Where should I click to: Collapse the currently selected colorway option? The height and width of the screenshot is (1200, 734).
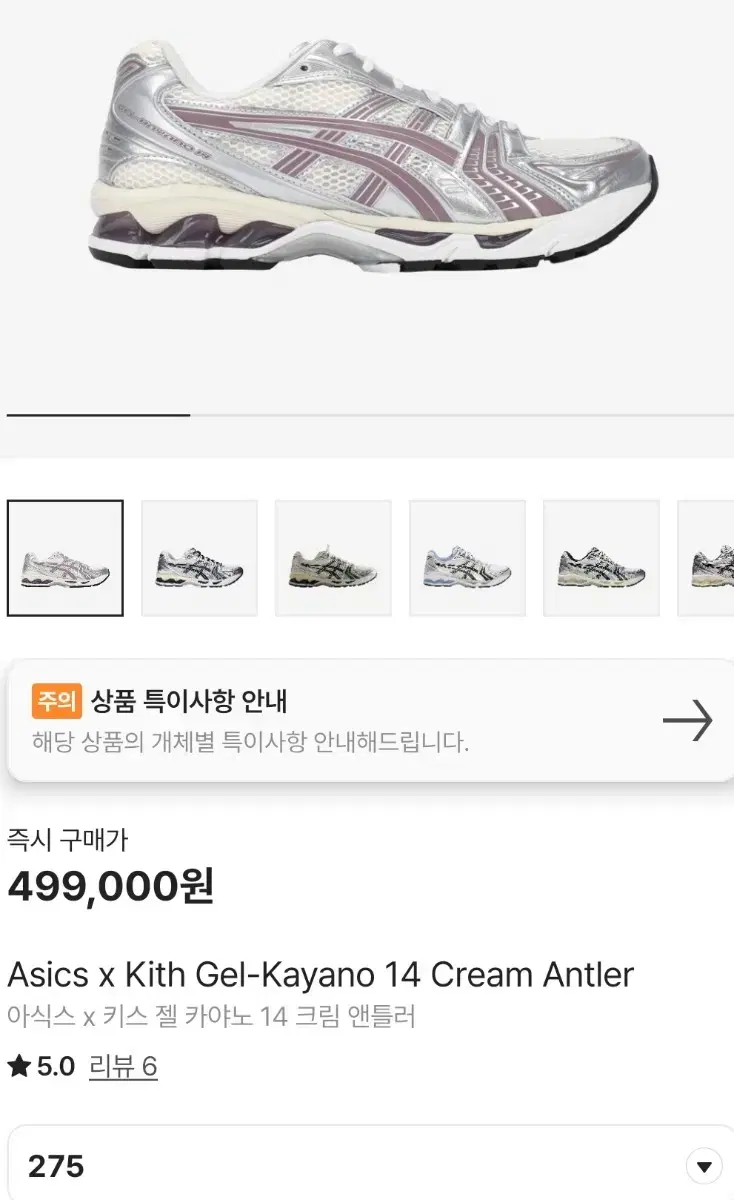[x=65, y=557]
